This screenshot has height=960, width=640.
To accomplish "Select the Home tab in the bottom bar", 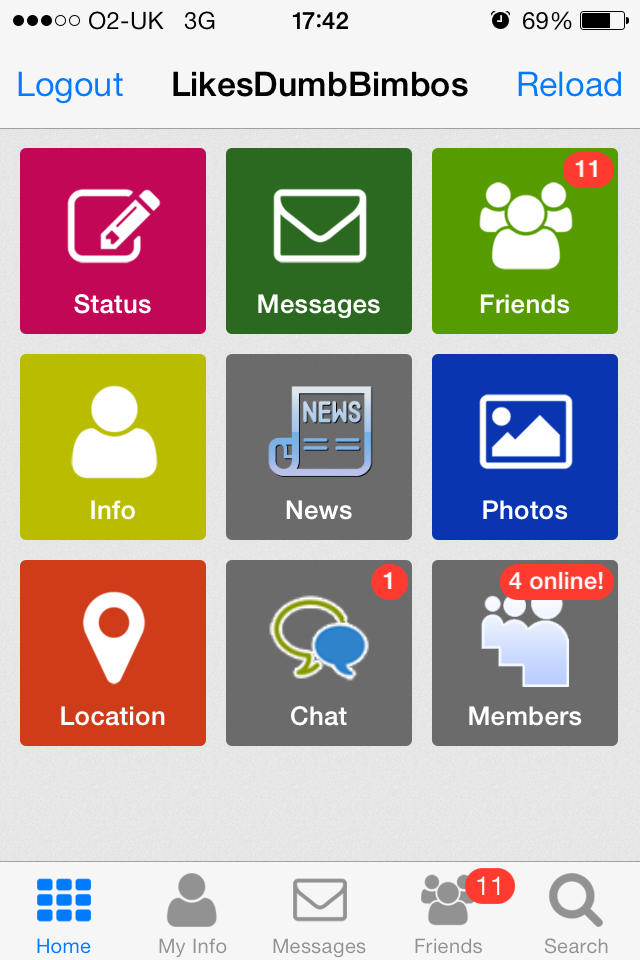I will [x=64, y=914].
